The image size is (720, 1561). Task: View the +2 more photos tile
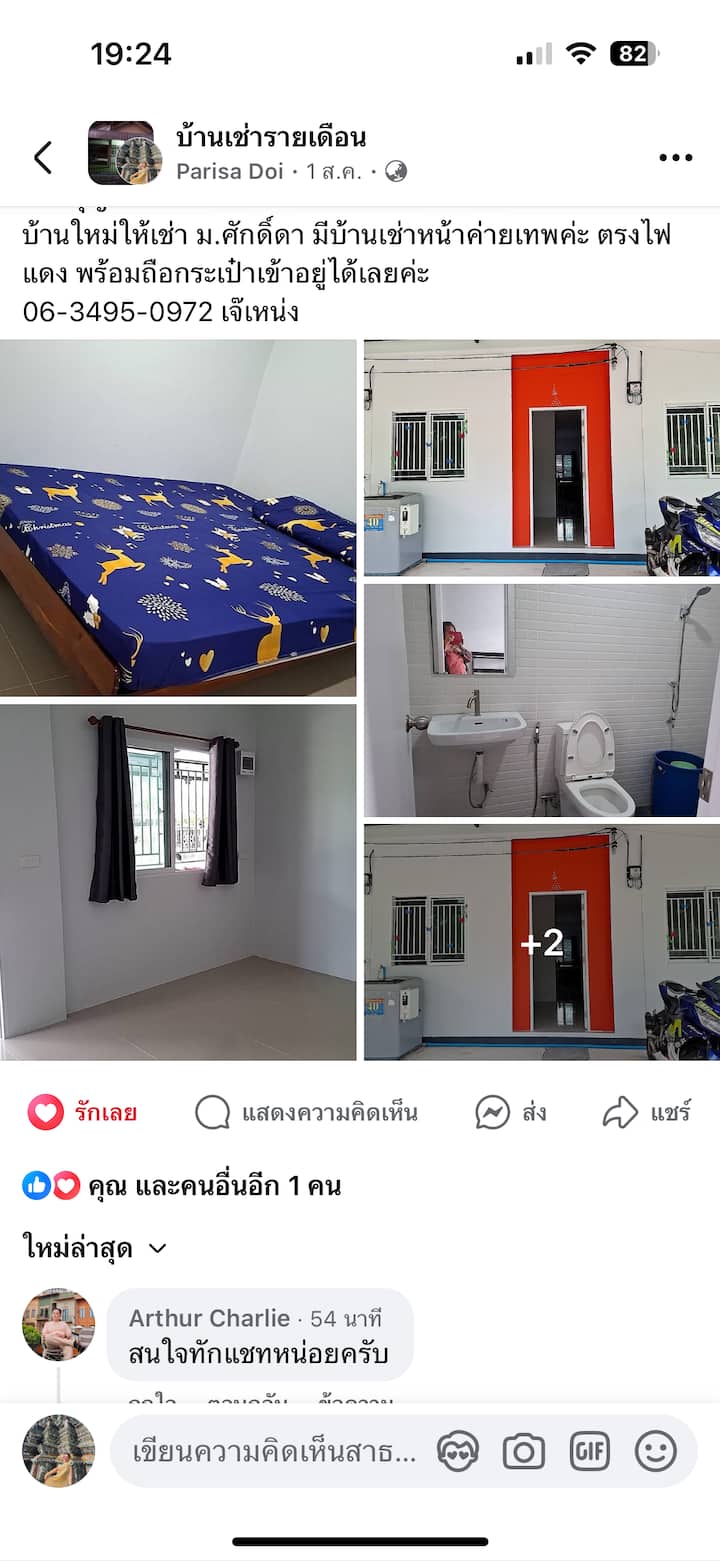pyautogui.click(x=541, y=942)
